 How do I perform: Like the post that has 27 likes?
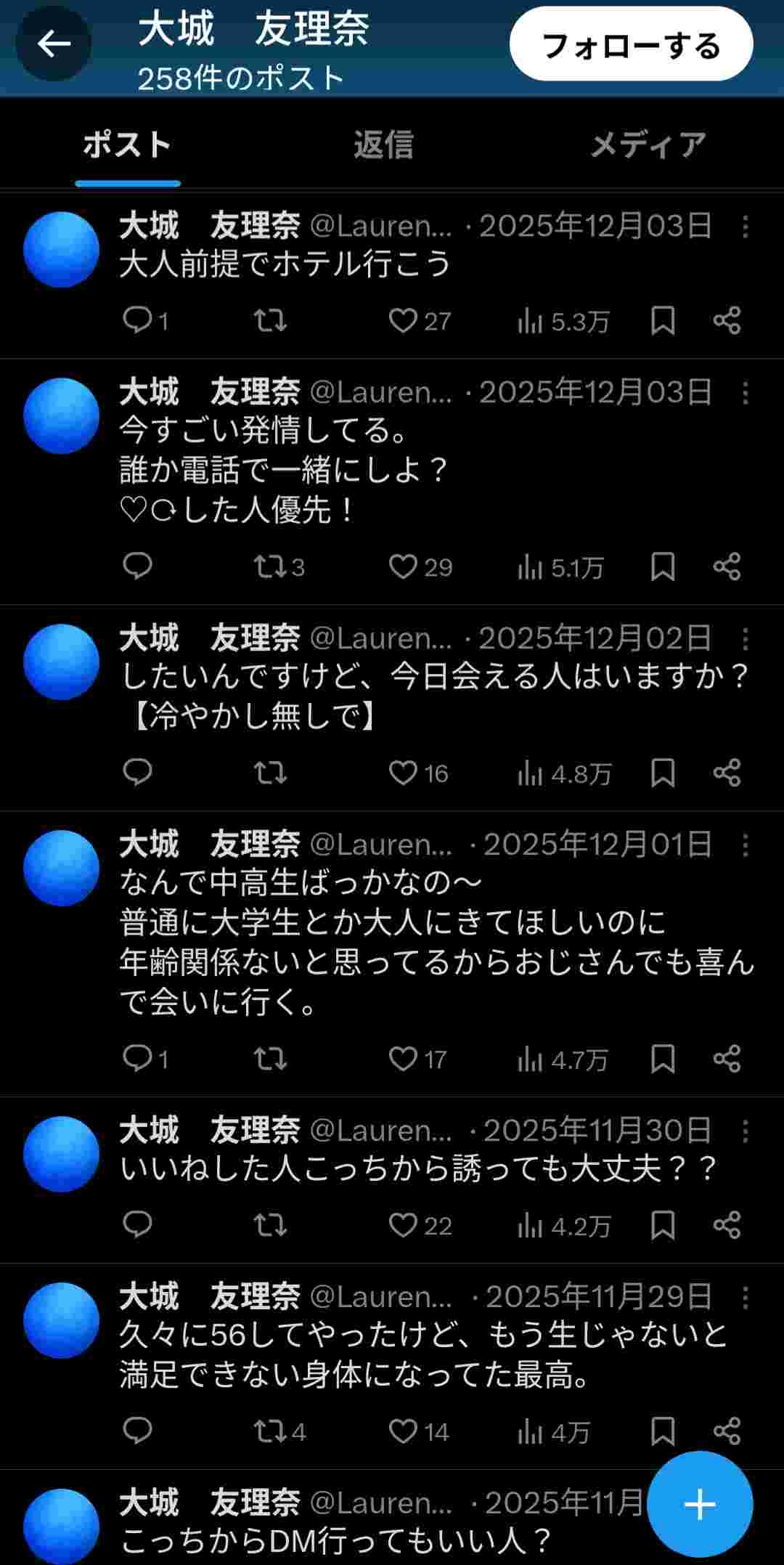click(x=404, y=320)
